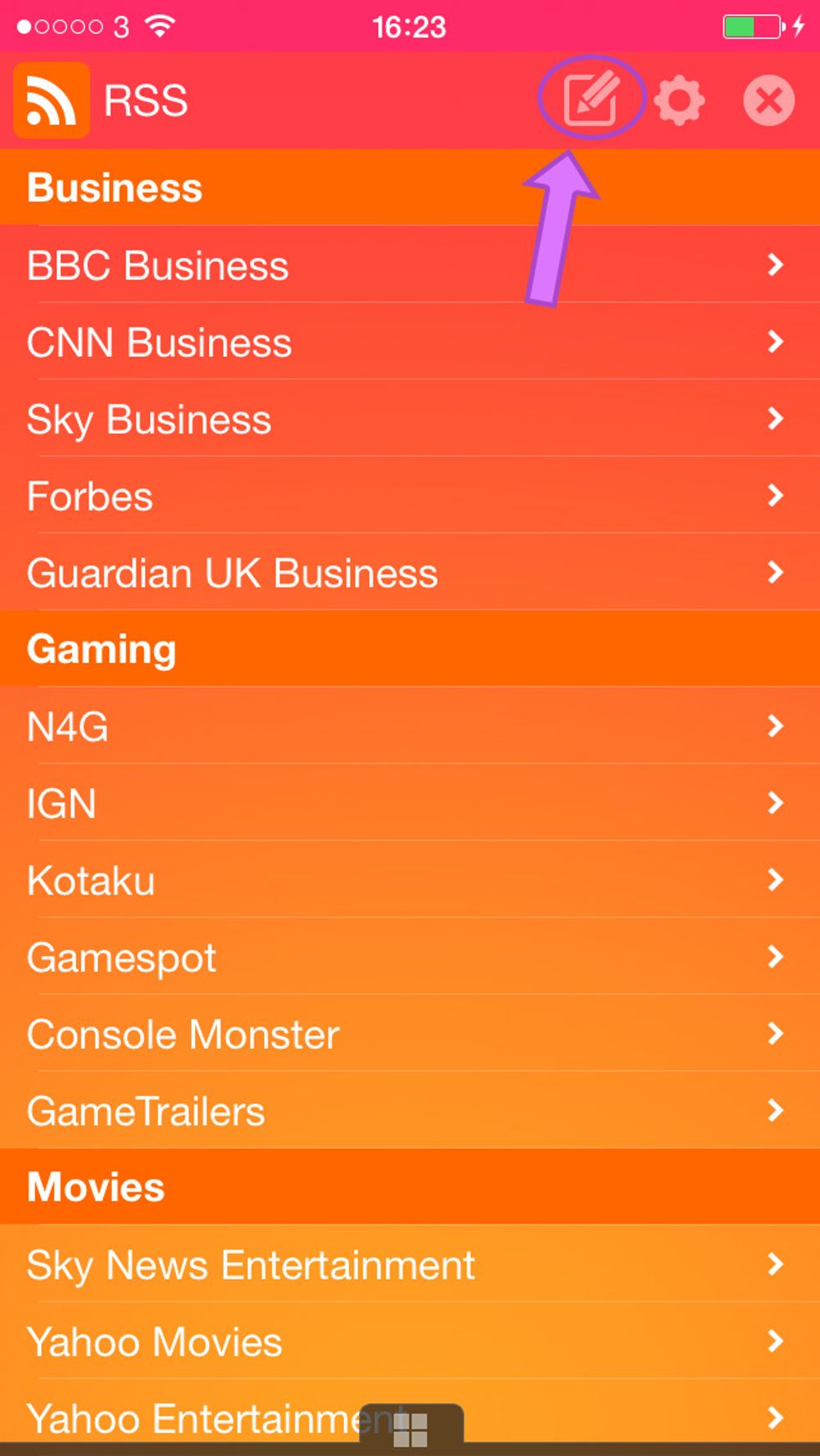820x1456 pixels.
Task: Open the Console Monster feed
Action: (x=410, y=1033)
